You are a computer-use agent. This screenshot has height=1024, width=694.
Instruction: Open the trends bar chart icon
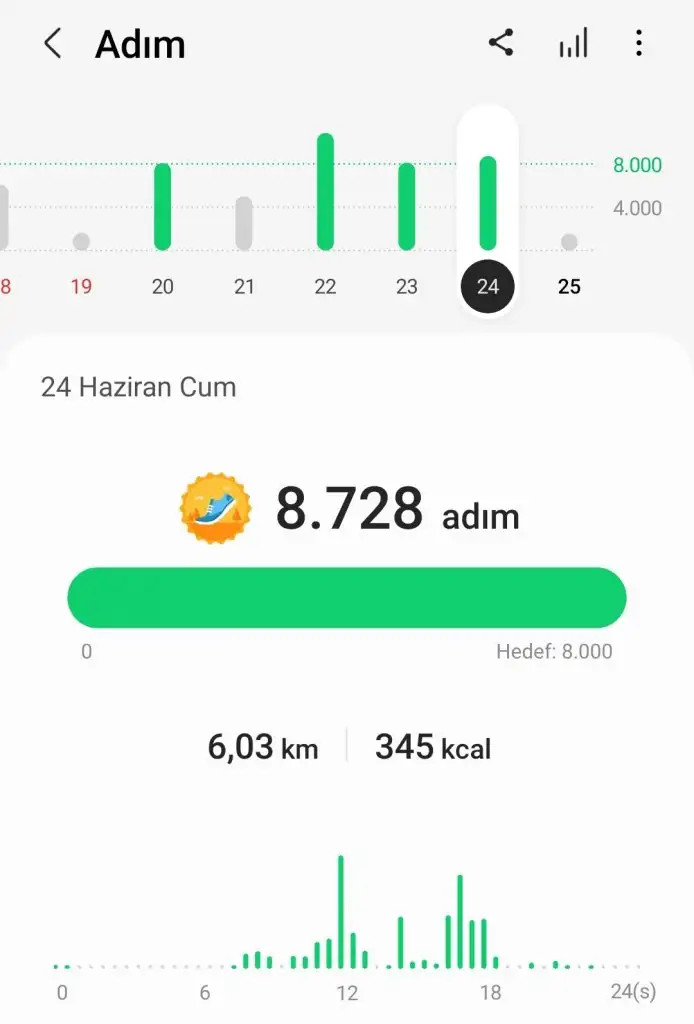pos(573,44)
